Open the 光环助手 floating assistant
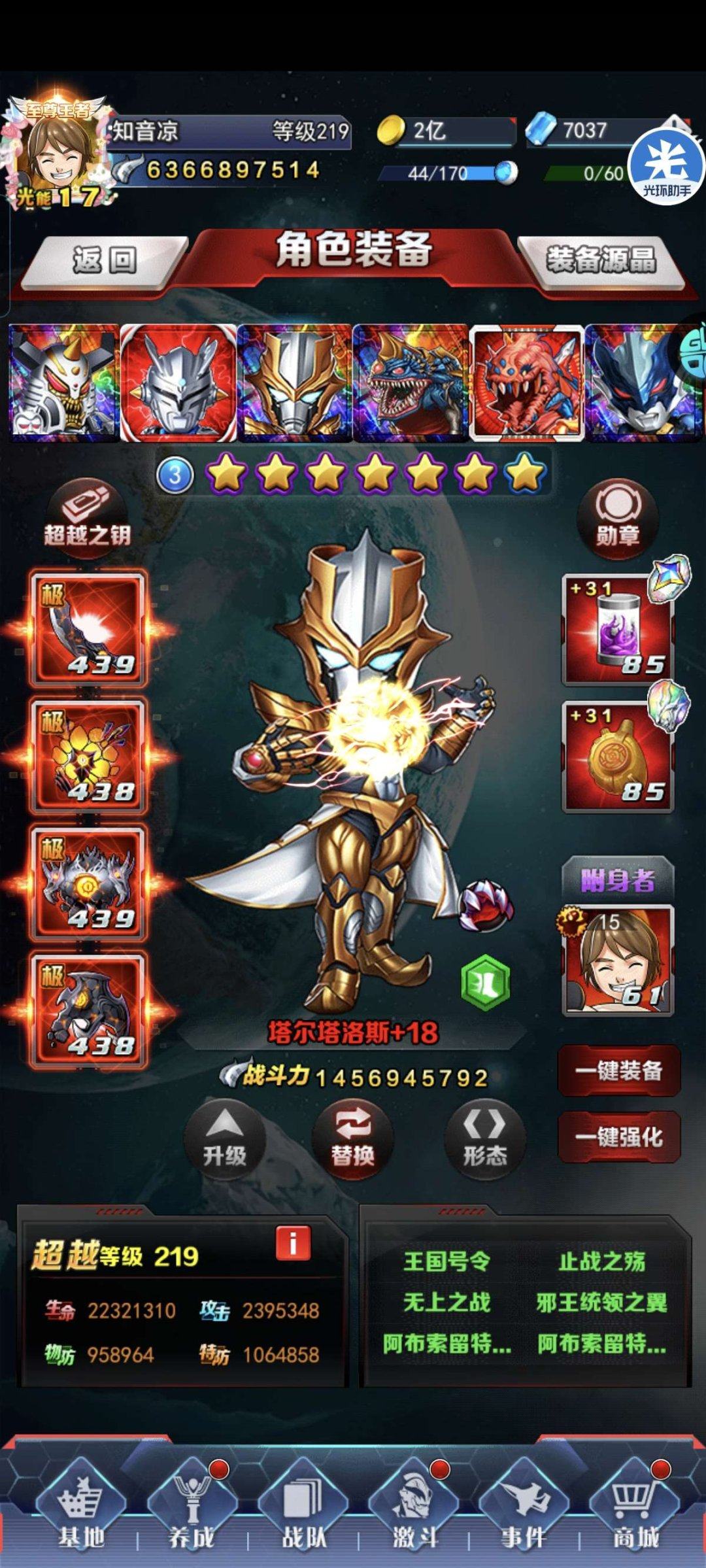 point(667,167)
